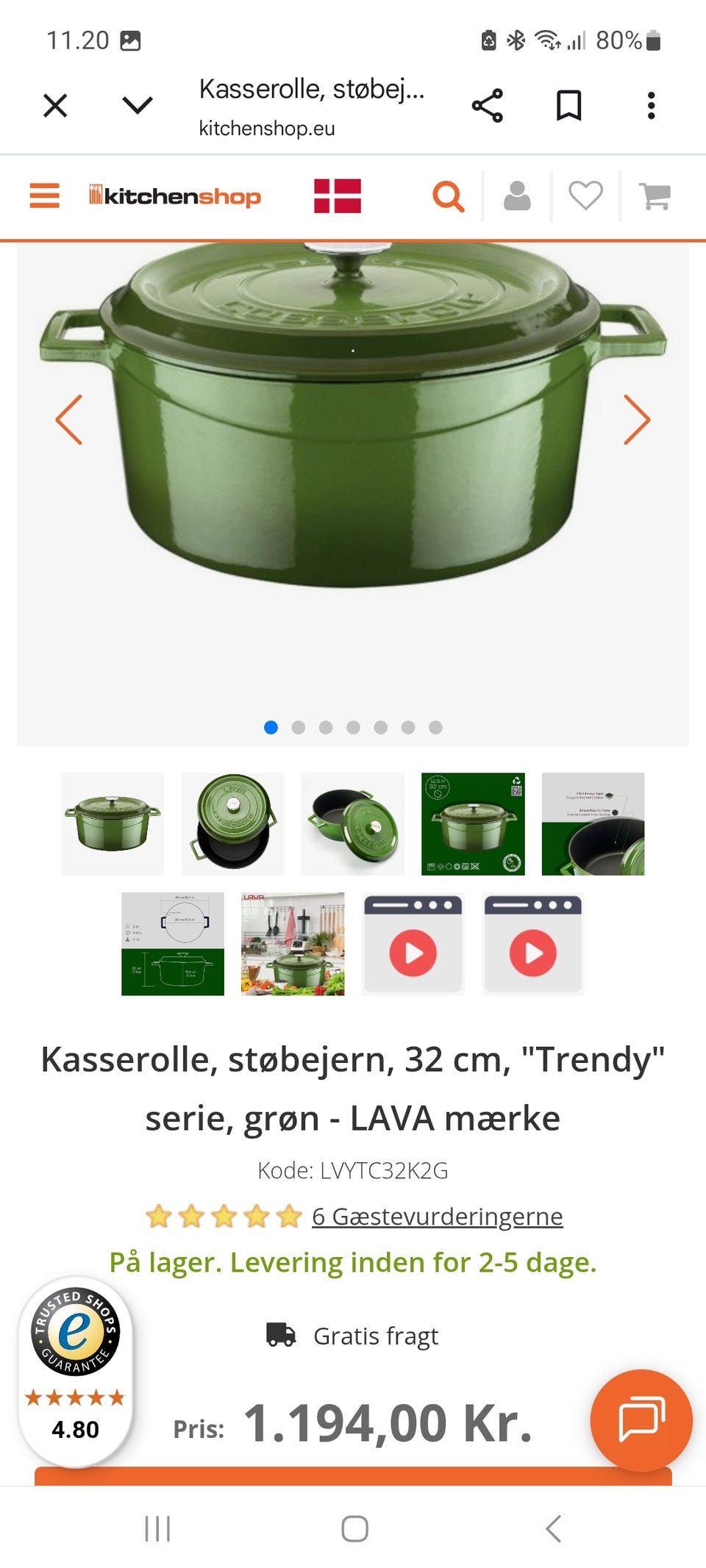Select the five-star rating row
Viewport: 706px width, 1568px height.
(222, 1214)
